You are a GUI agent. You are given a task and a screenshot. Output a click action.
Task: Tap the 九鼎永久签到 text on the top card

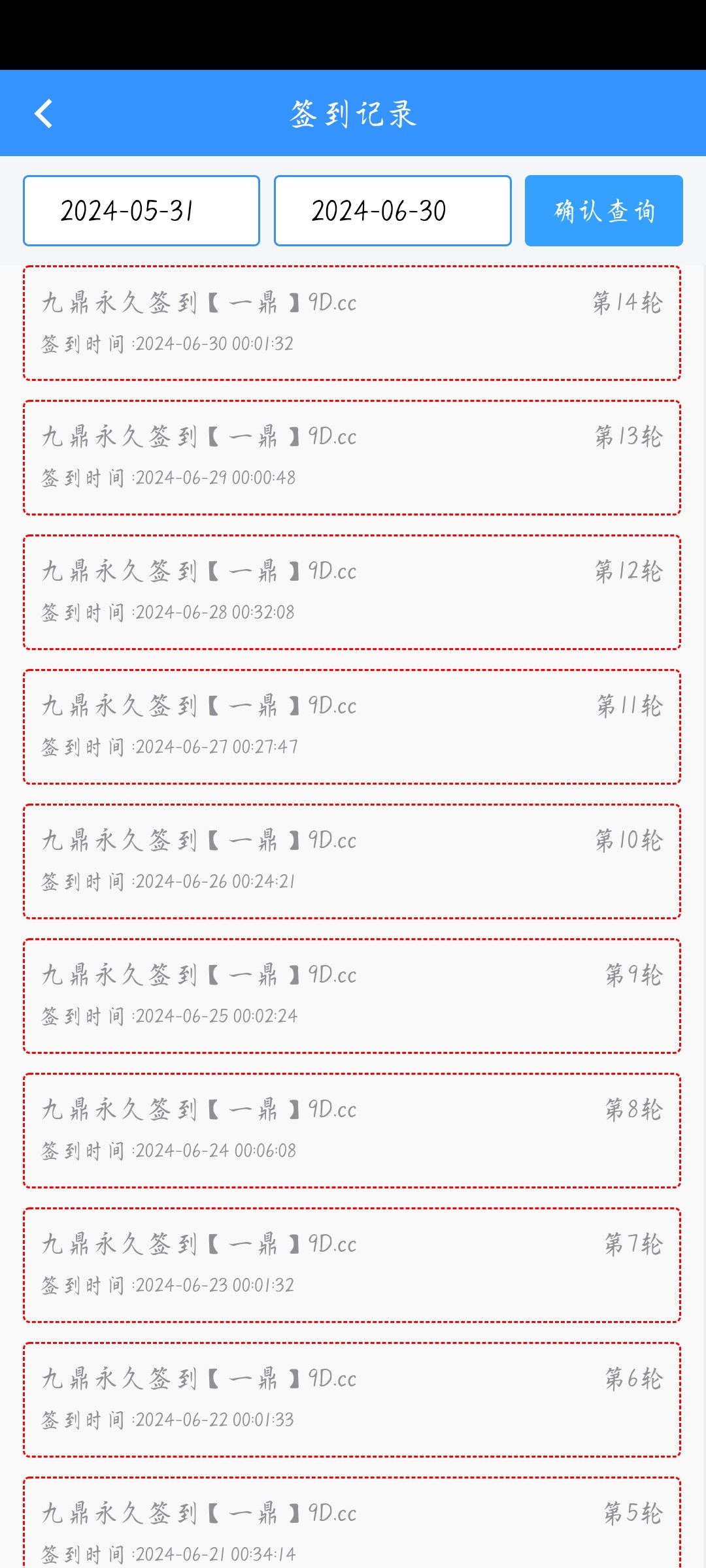pyautogui.click(x=121, y=302)
